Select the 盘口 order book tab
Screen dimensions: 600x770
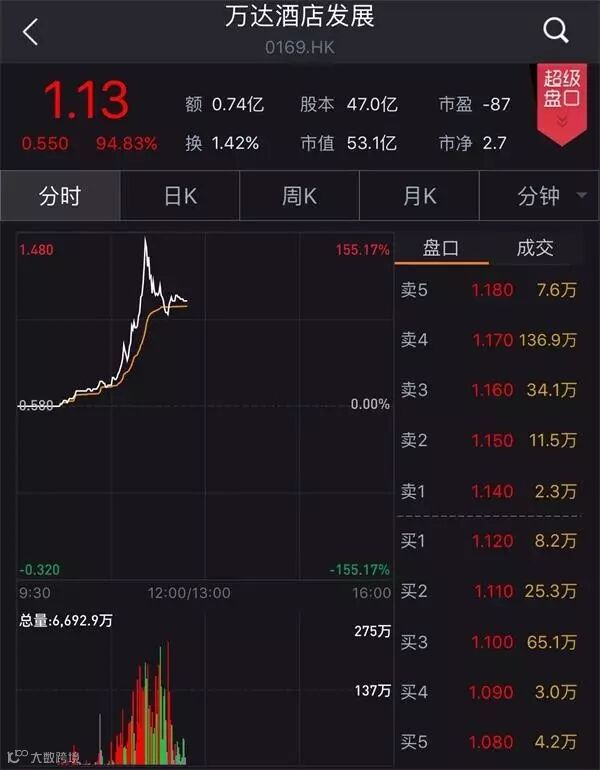pos(441,248)
